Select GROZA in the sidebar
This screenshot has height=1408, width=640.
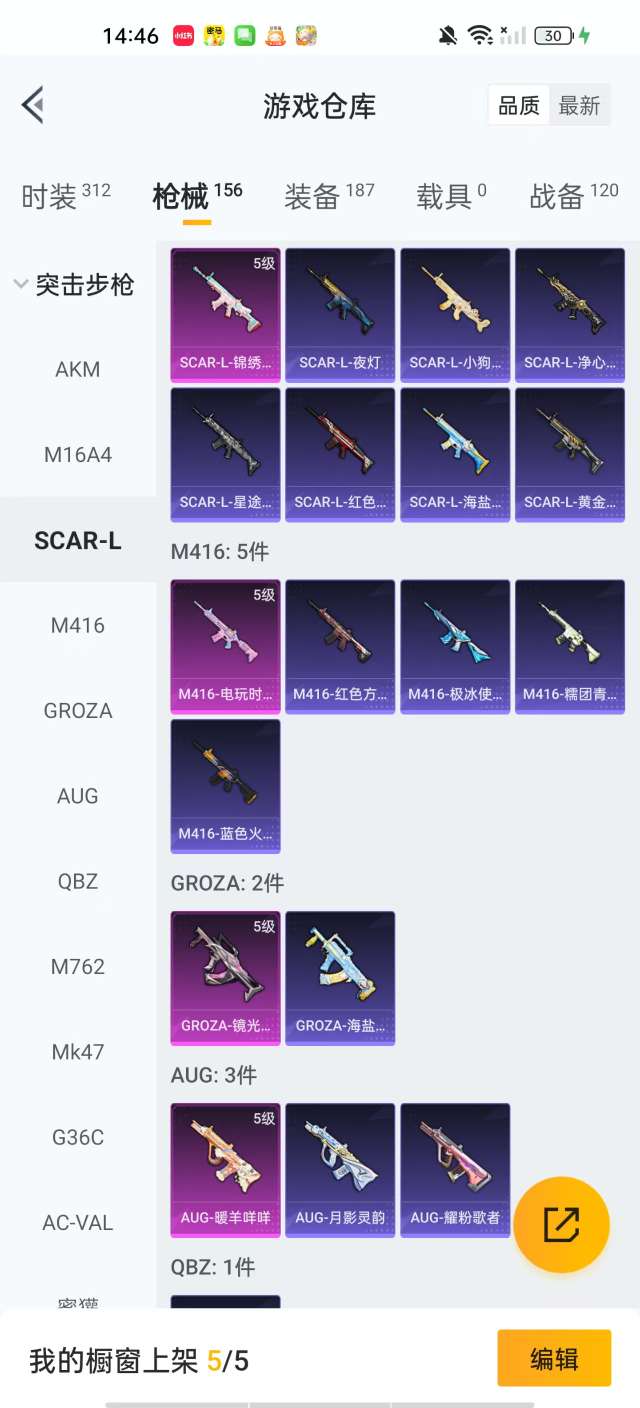click(x=78, y=711)
